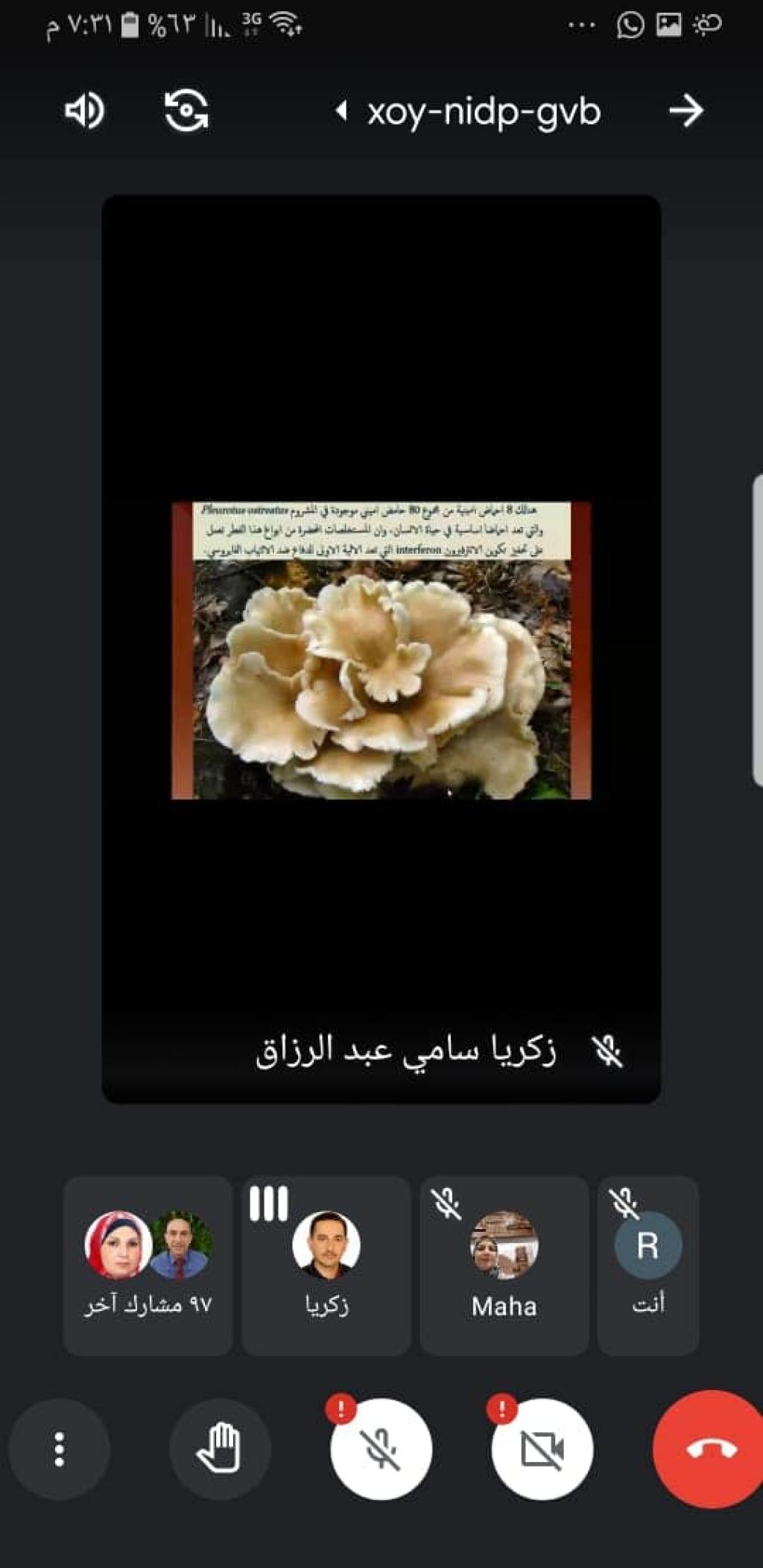This screenshot has width=763, height=1568.
Task: Select your own أنت tile
Action: click(648, 1265)
